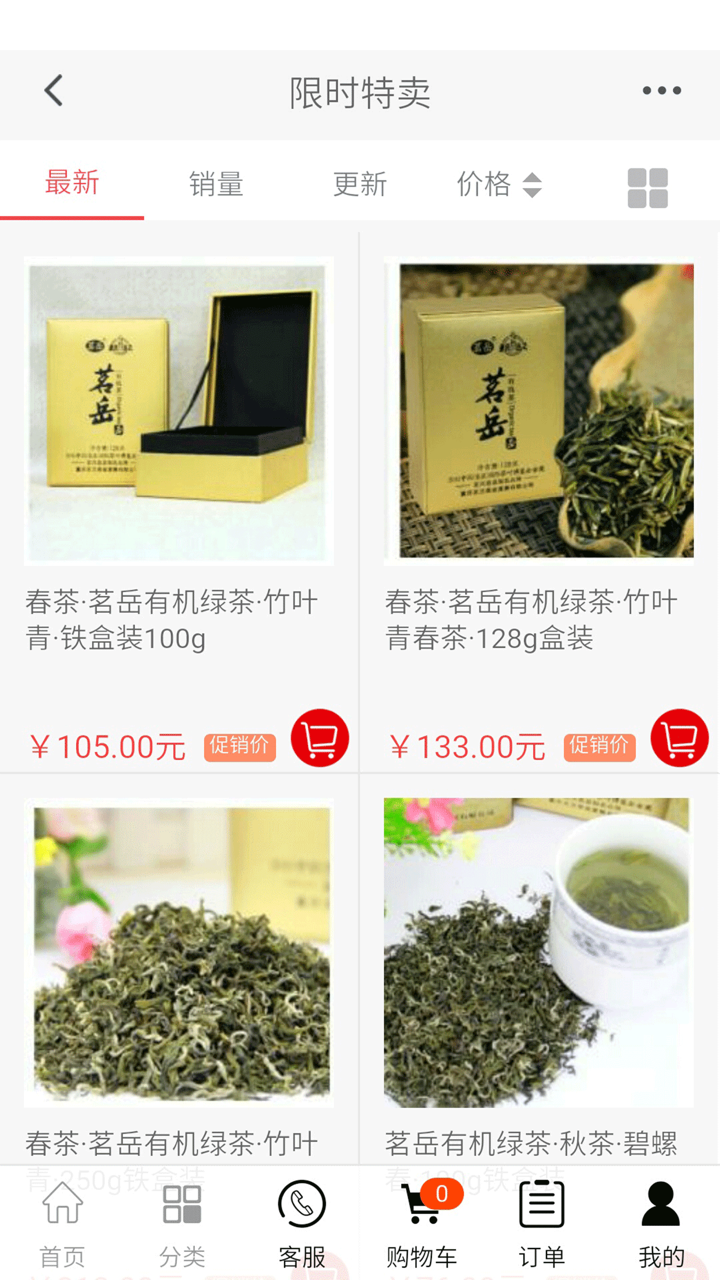720x1280 pixels.
Task: Open the more options menu
Action: (x=660, y=90)
